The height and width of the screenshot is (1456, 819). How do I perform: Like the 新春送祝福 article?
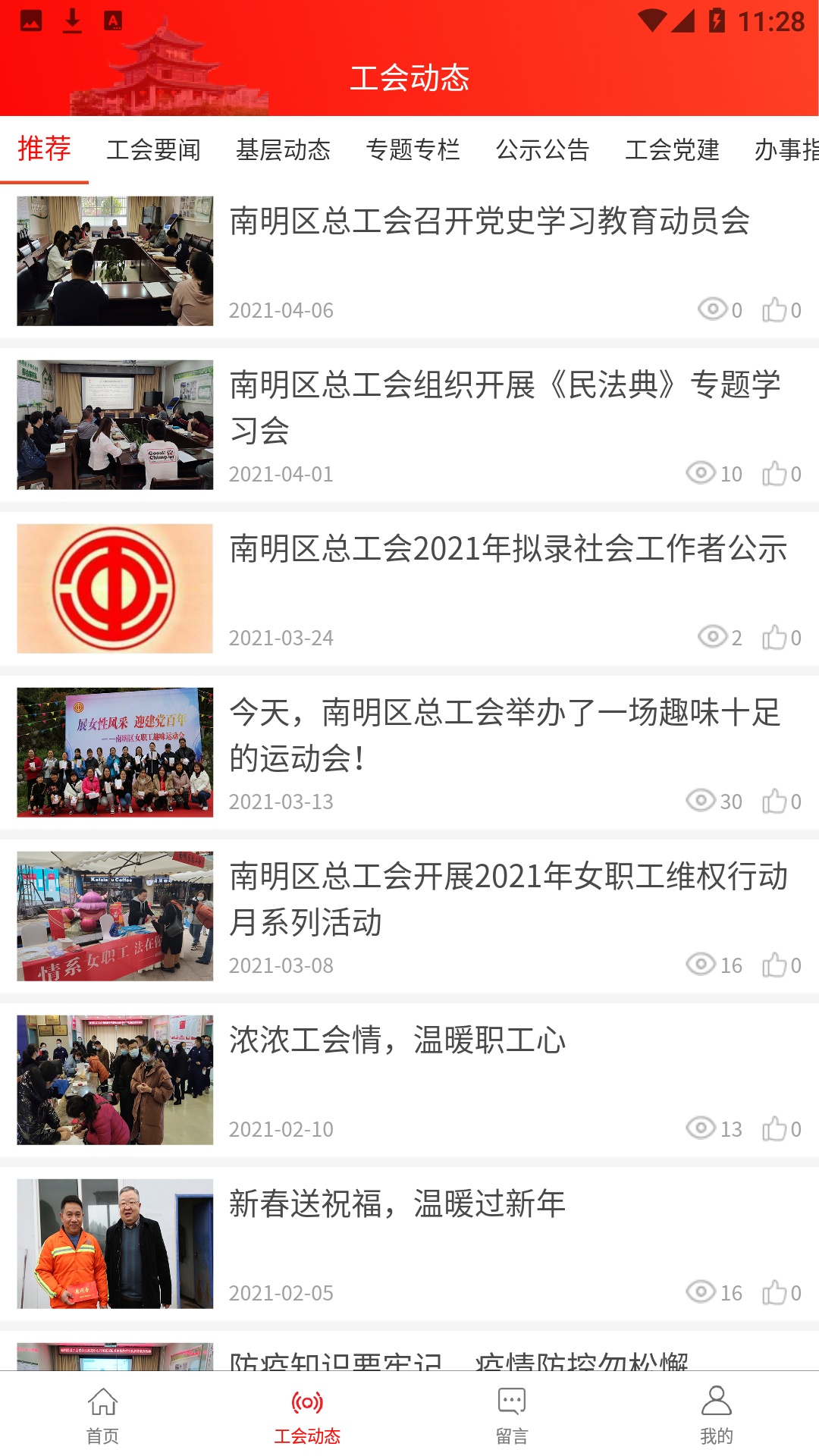click(775, 1292)
